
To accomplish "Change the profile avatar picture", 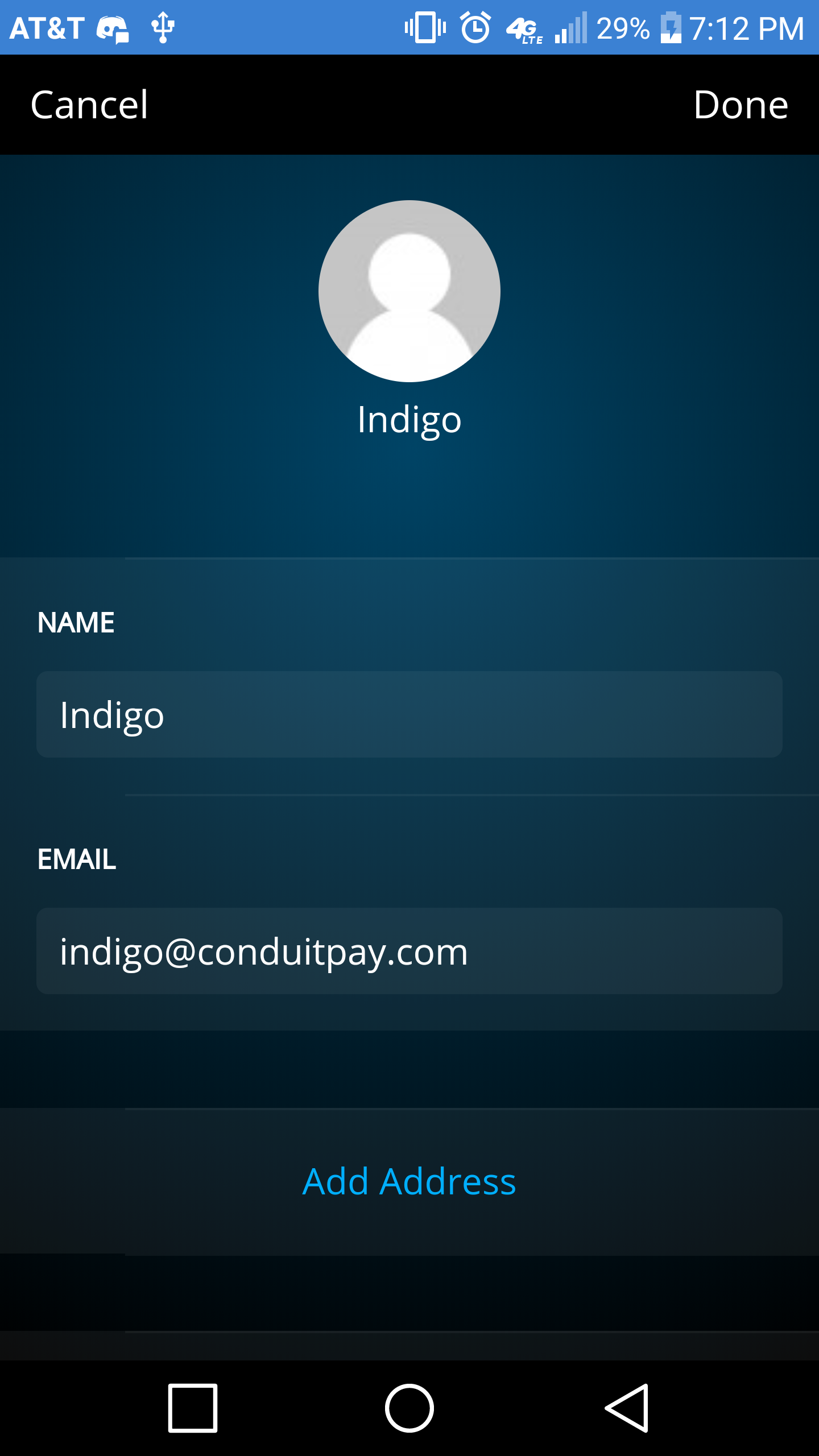I will tap(409, 291).
